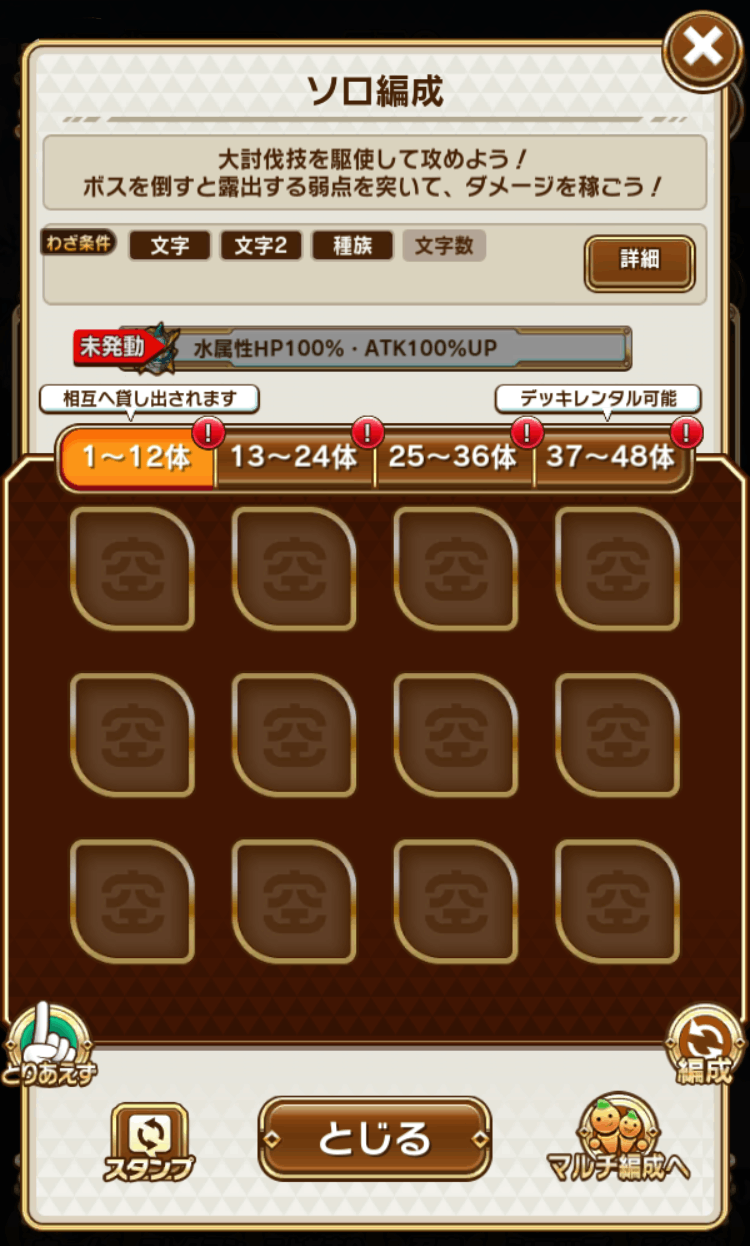
Task: Select the 文字 skill condition chip
Action: click(x=170, y=246)
